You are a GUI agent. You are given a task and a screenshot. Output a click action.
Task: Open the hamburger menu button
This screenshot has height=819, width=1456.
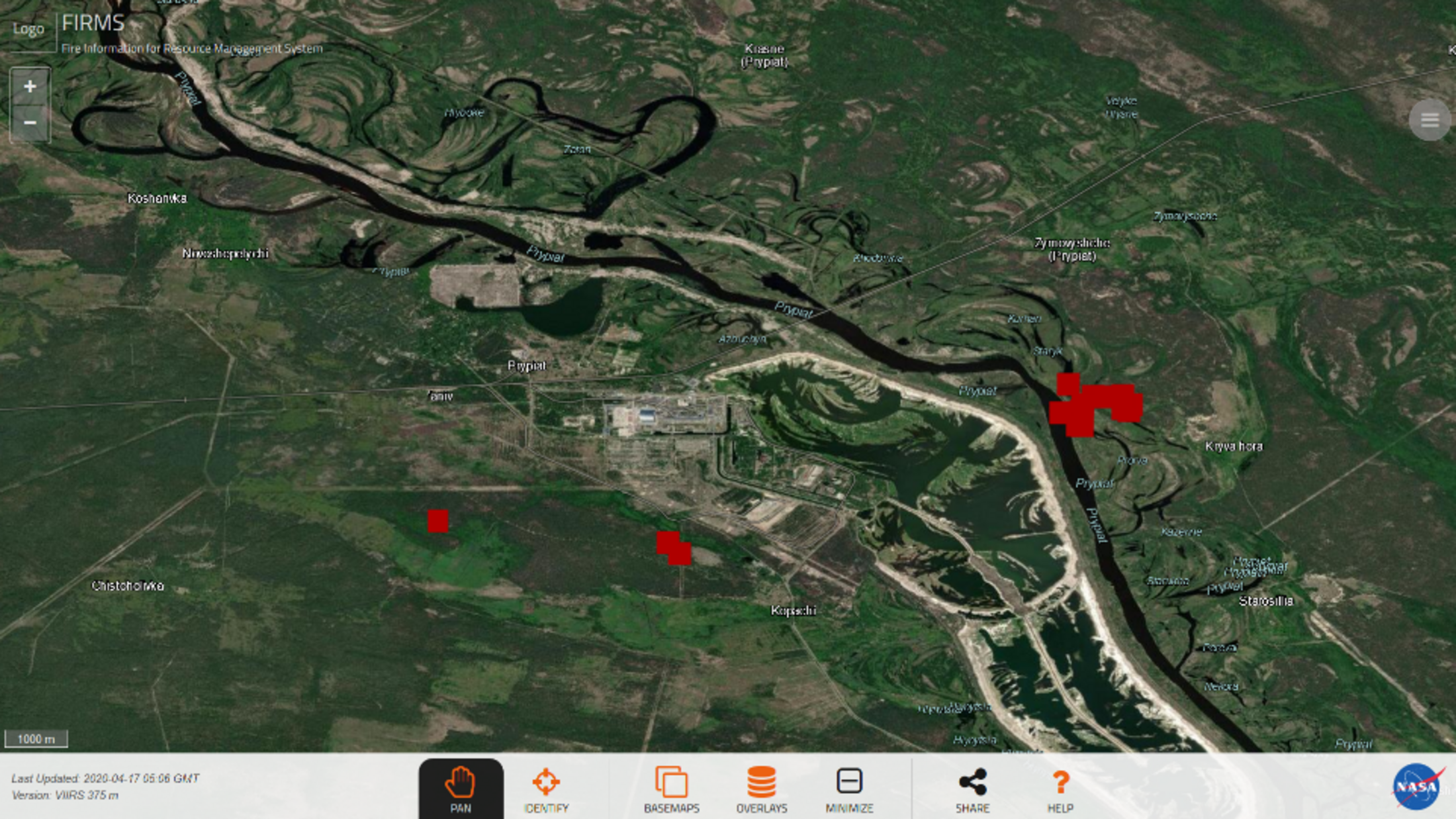[1430, 120]
